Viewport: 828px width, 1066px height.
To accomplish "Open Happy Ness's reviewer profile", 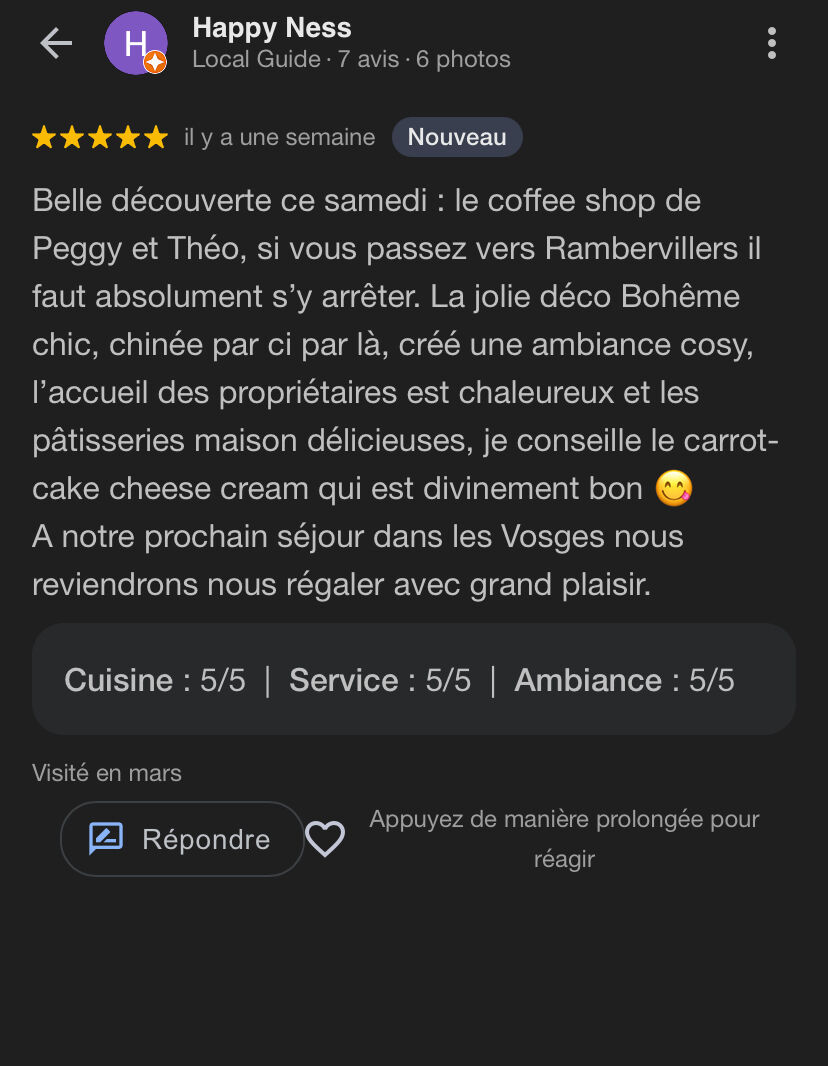I will coord(271,28).
